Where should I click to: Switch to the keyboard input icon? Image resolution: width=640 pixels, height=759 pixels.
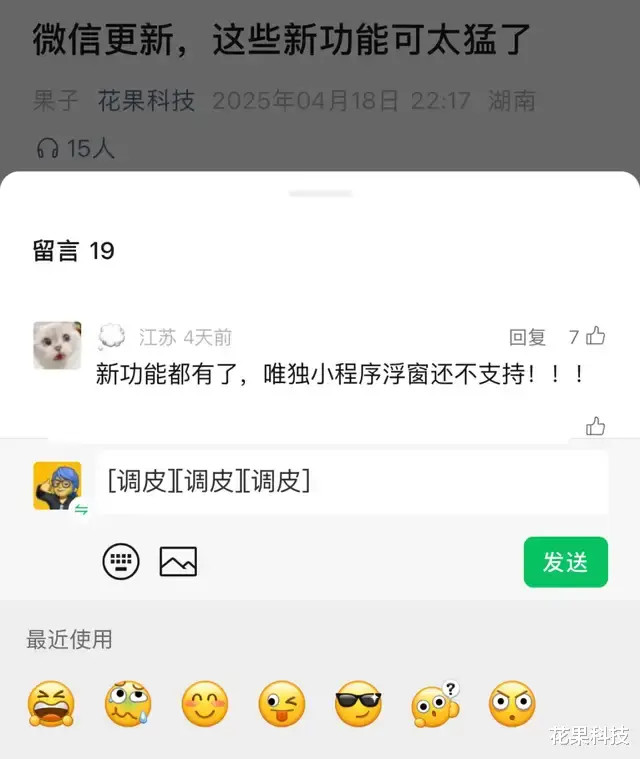tap(121, 561)
